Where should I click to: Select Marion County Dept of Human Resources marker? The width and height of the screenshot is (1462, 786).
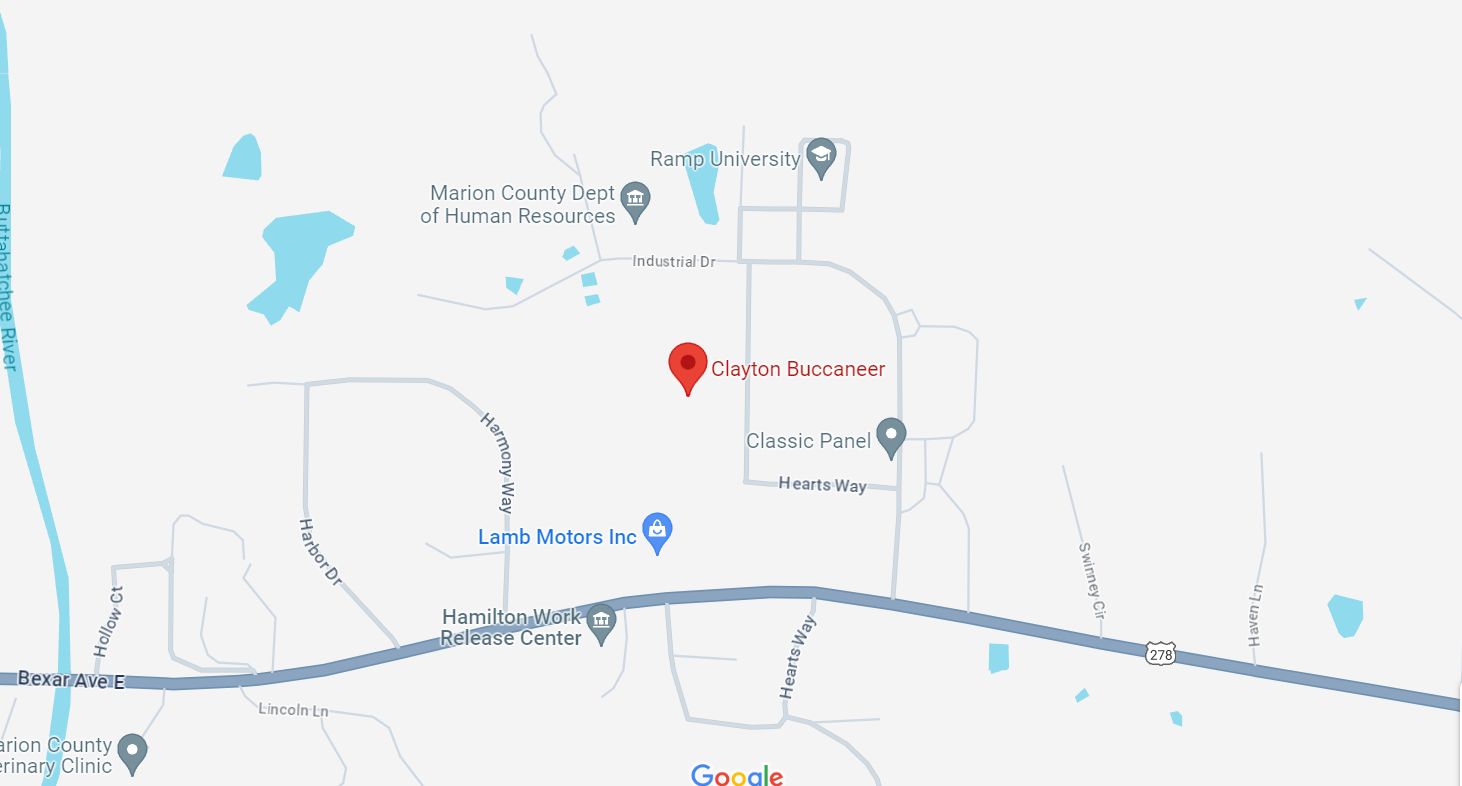(635, 200)
